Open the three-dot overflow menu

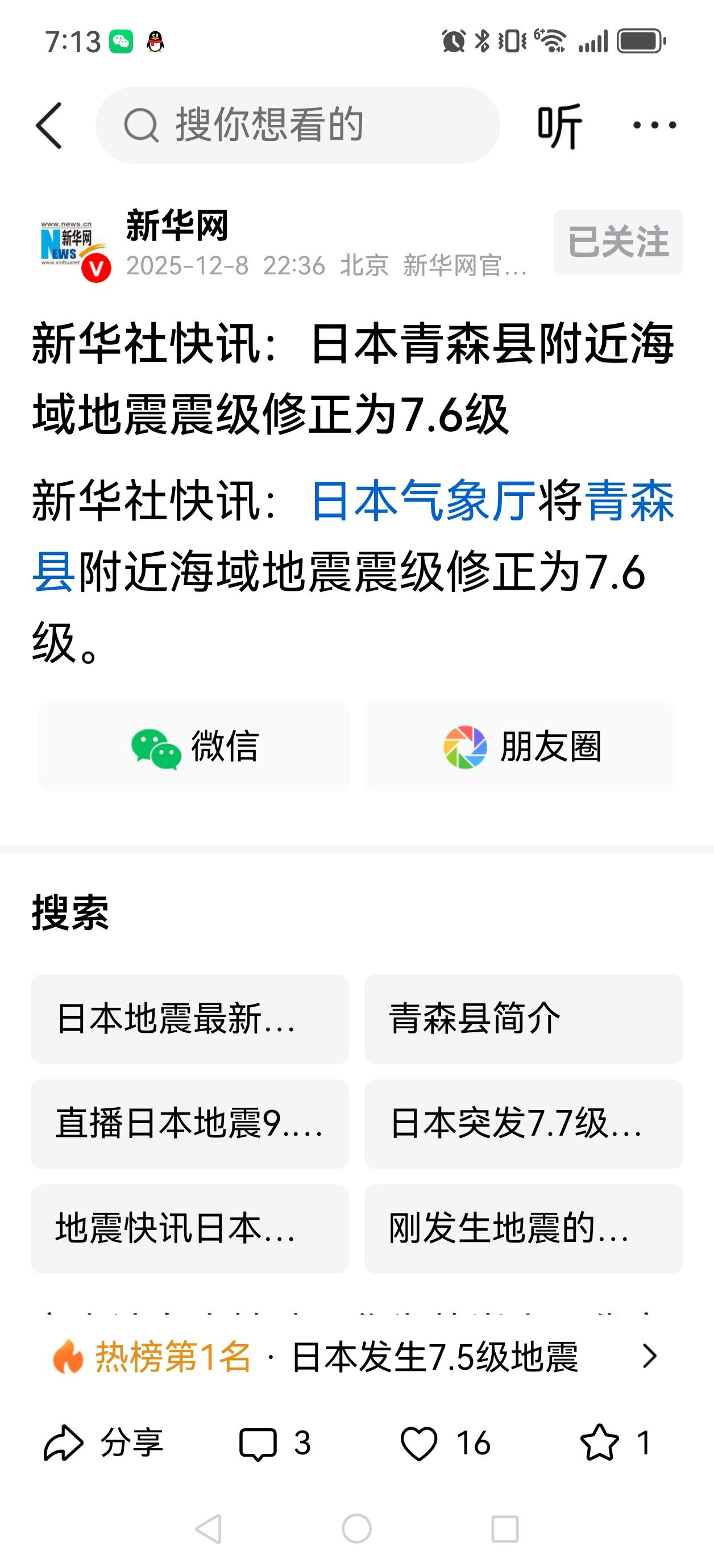655,126
